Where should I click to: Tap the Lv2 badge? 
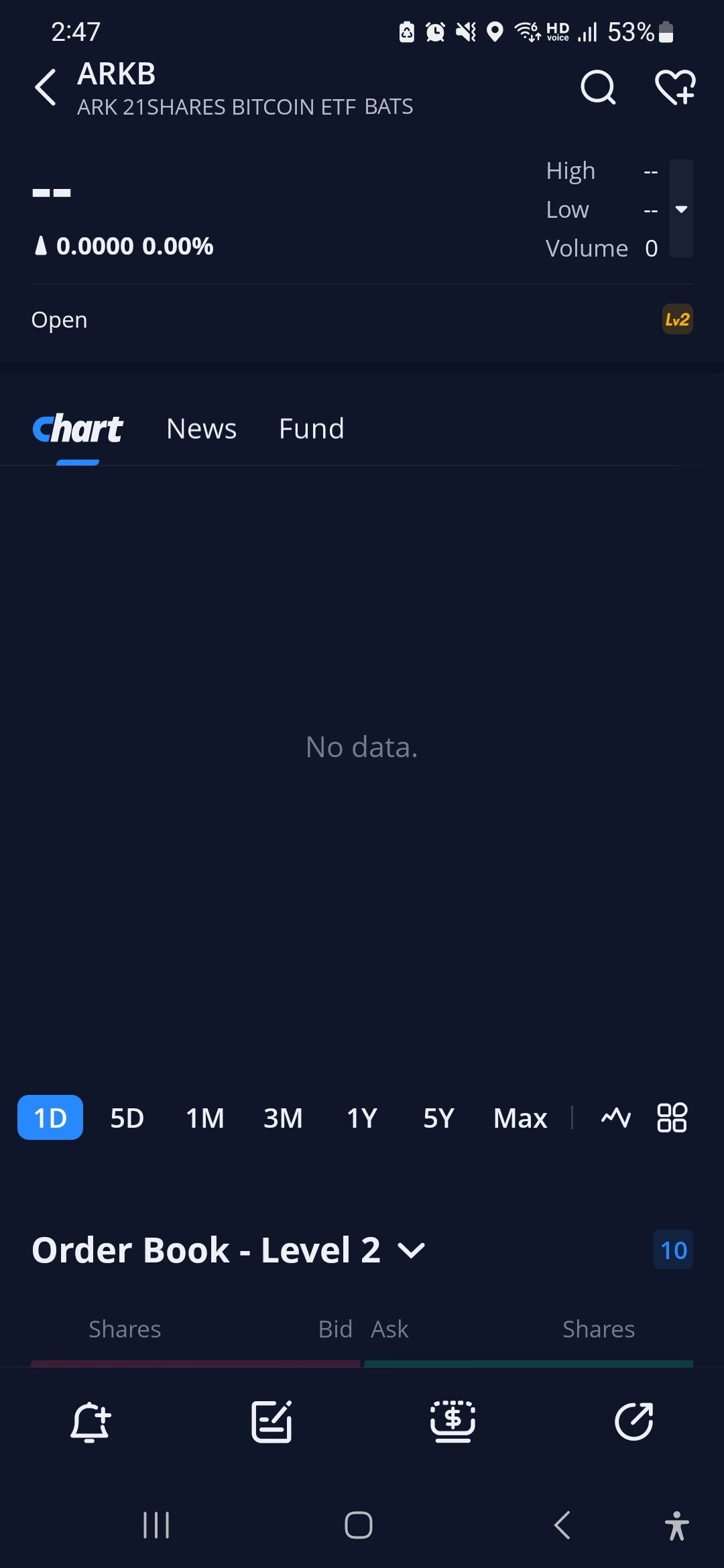677,320
